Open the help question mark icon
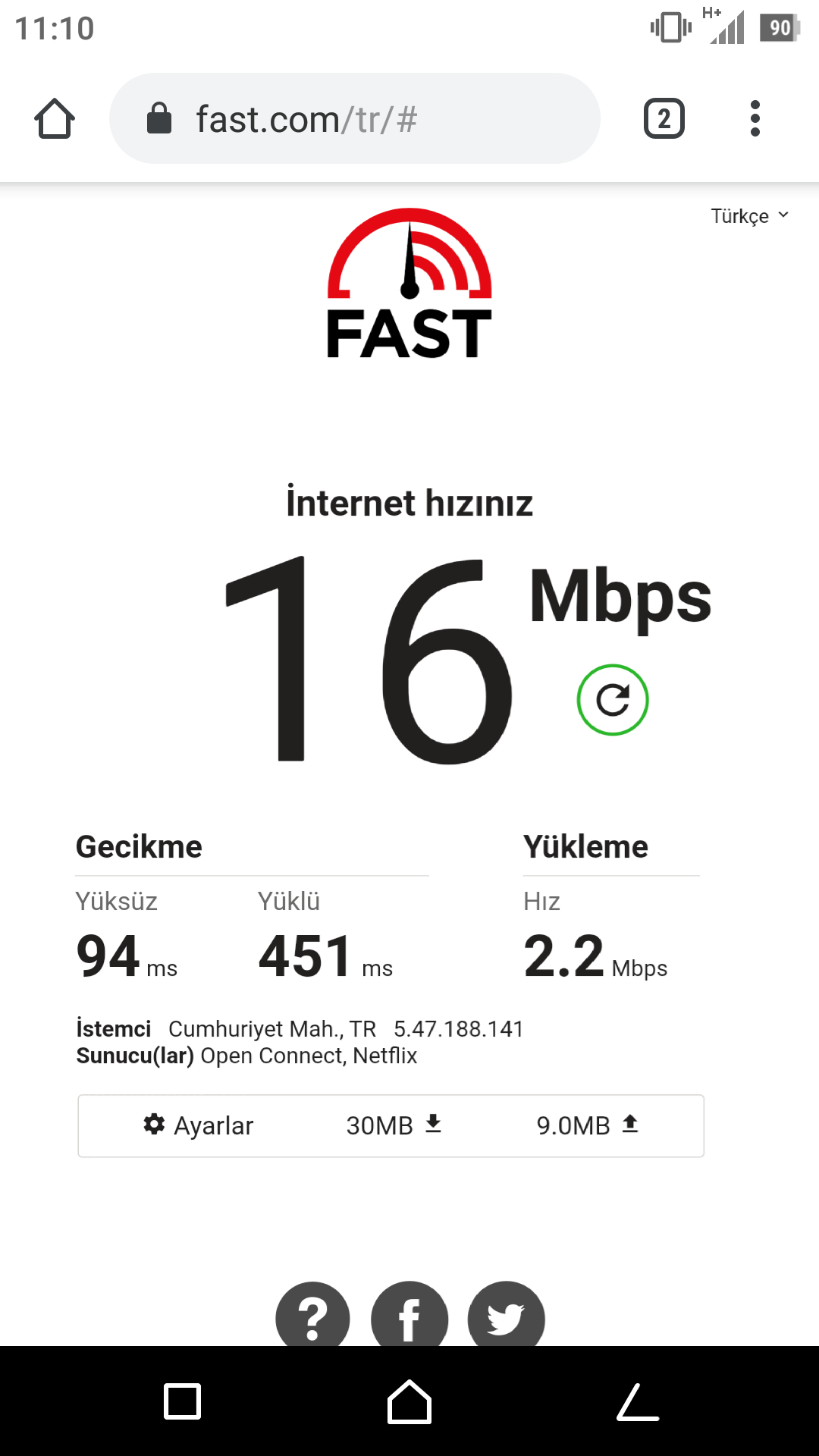This screenshot has height=1456, width=819. click(312, 1315)
